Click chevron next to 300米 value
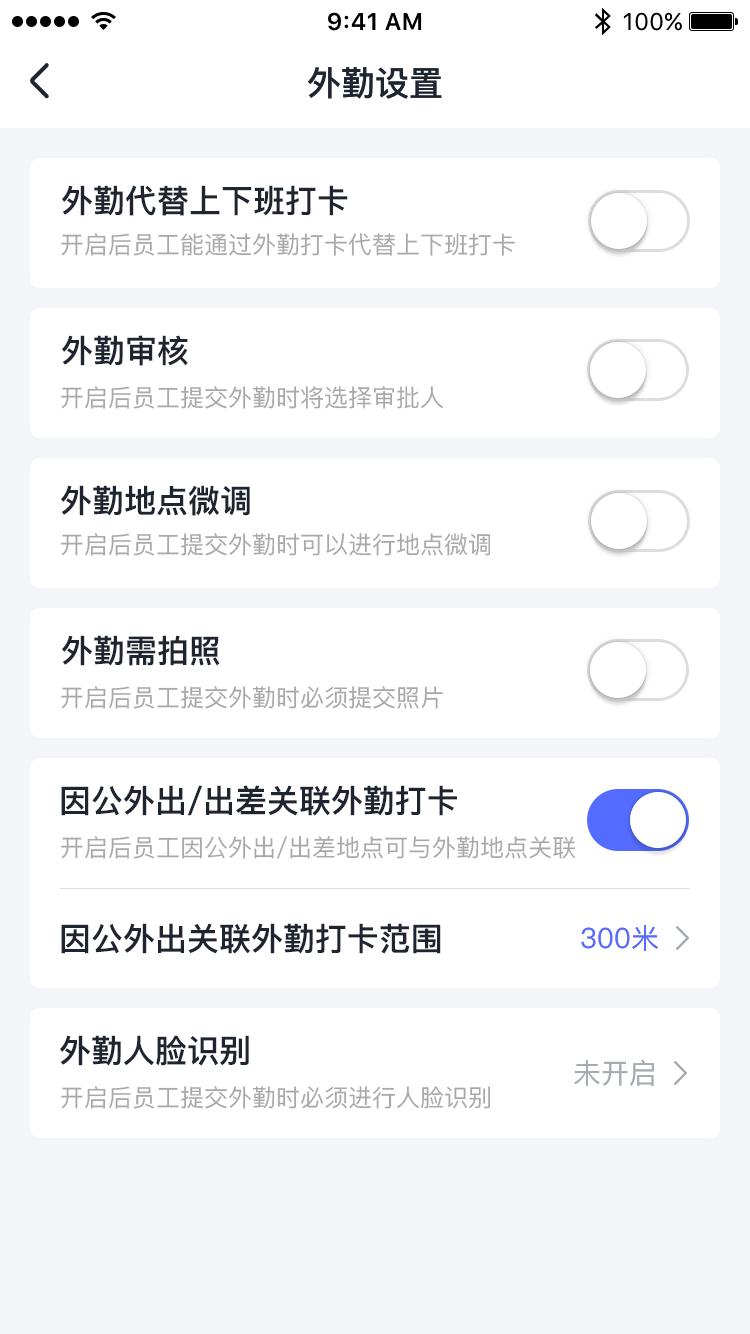 click(x=682, y=938)
